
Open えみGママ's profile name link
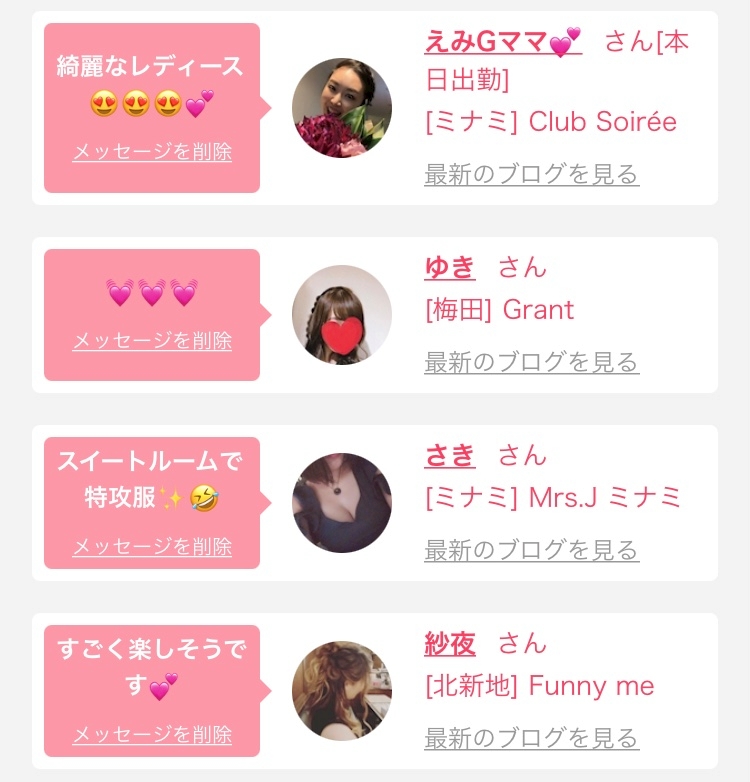(x=502, y=42)
